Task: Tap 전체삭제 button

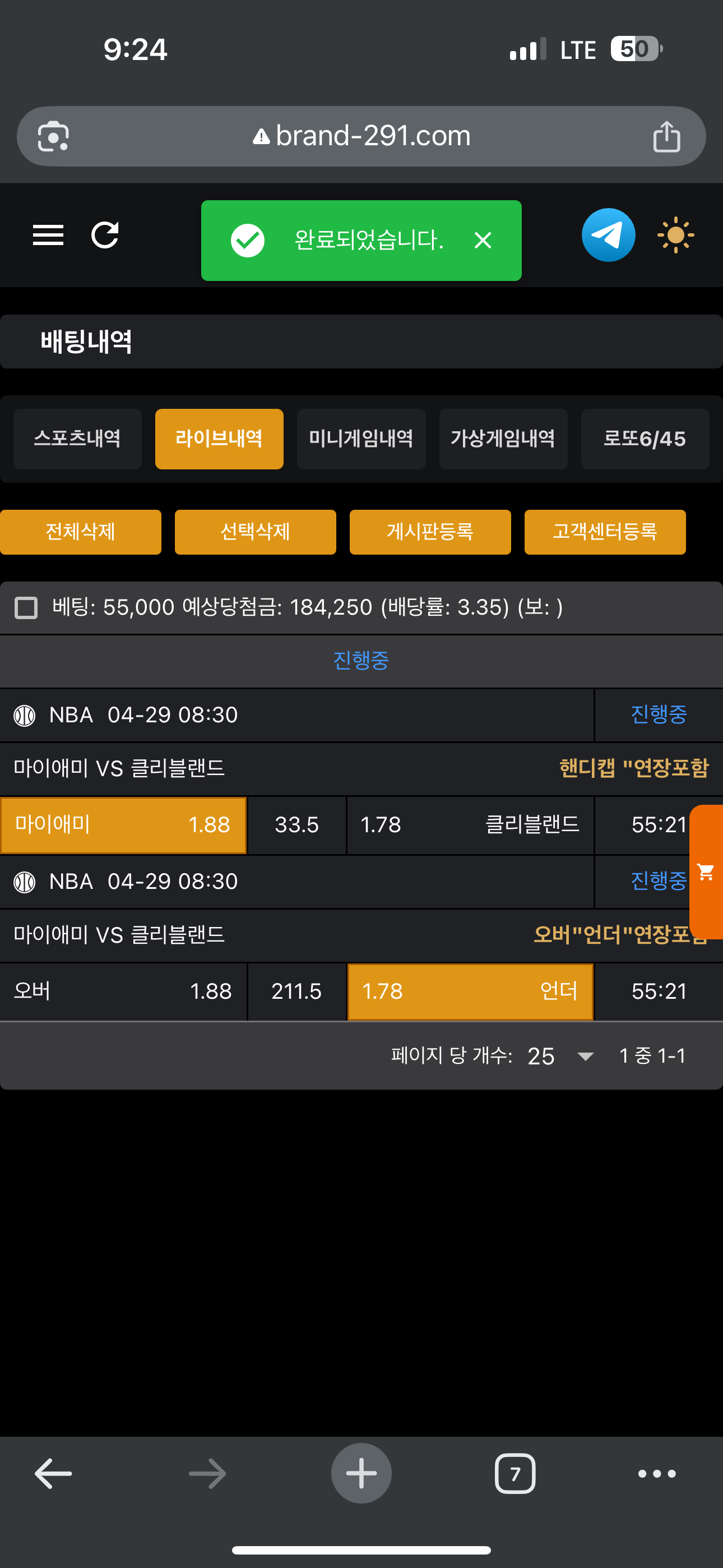Action: tap(80, 532)
